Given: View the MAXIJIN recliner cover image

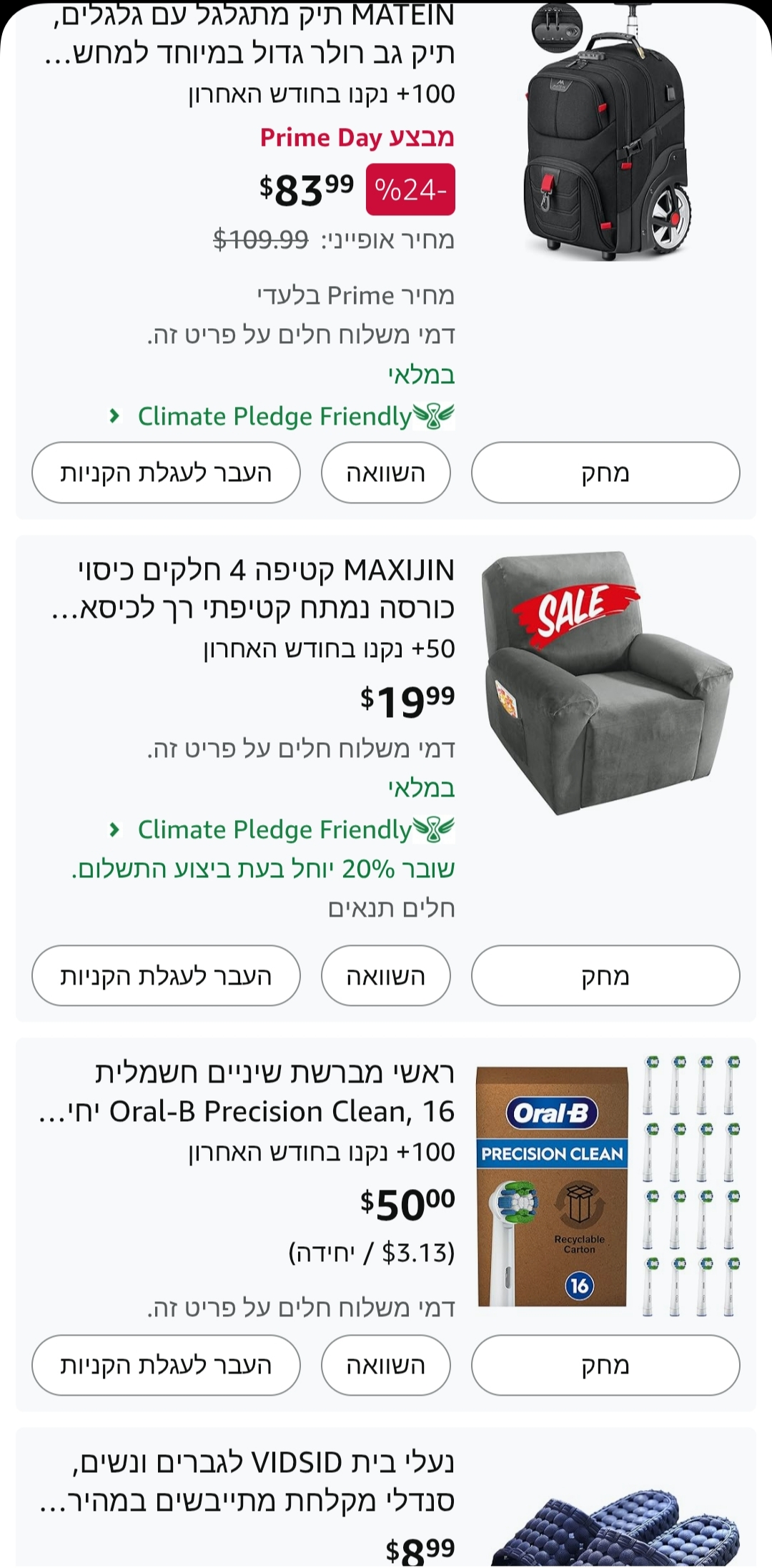Looking at the screenshot, I should coord(606,683).
